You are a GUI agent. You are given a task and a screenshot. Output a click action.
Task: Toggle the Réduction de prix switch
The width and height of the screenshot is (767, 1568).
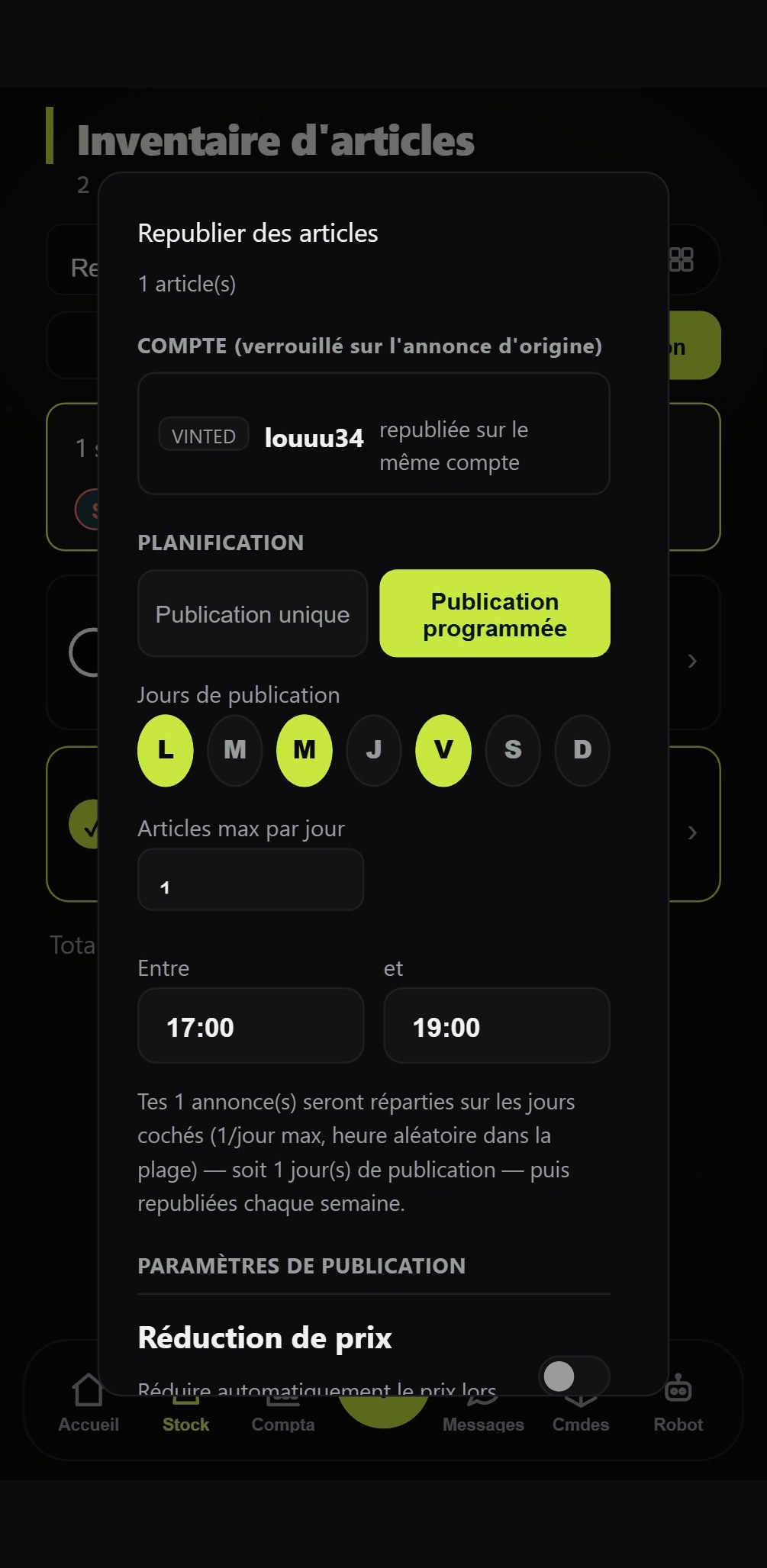coord(575,1376)
